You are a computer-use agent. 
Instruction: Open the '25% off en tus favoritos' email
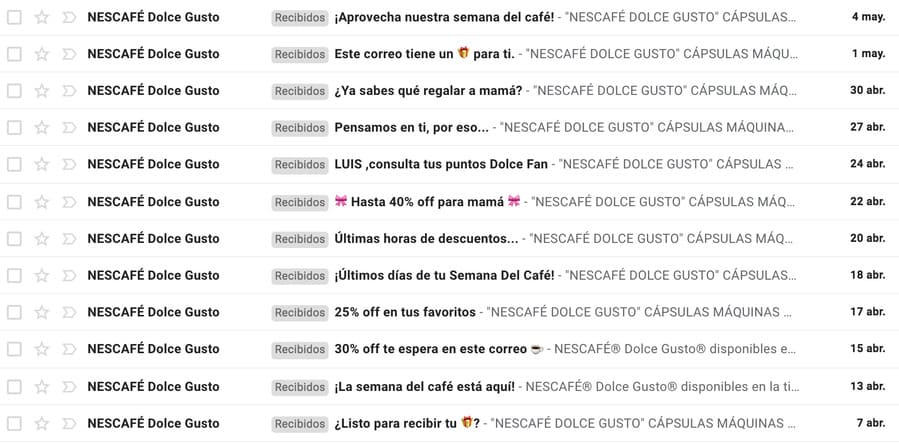click(405, 313)
